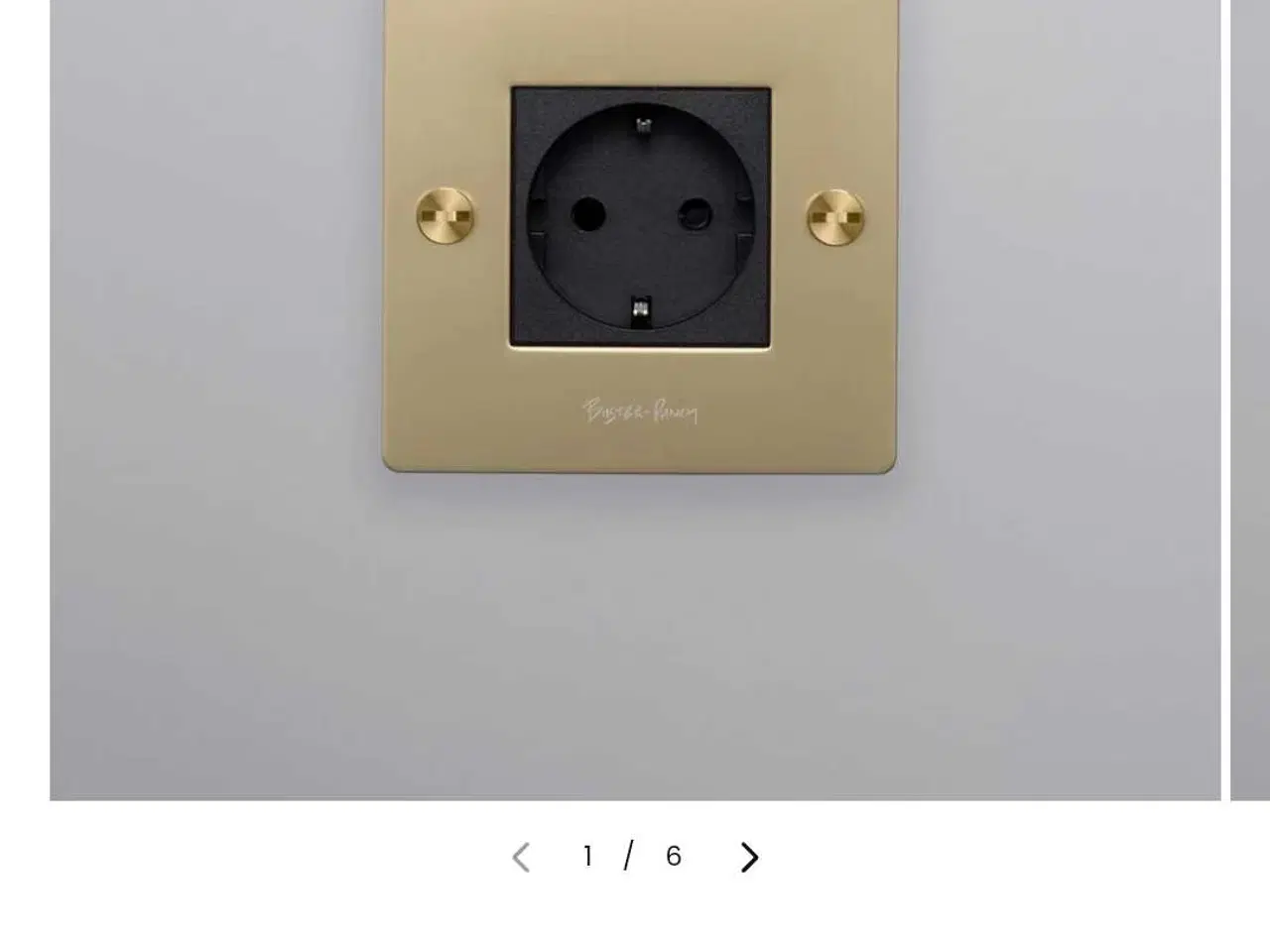
Task: Go to the next product image
Action: 749,857
